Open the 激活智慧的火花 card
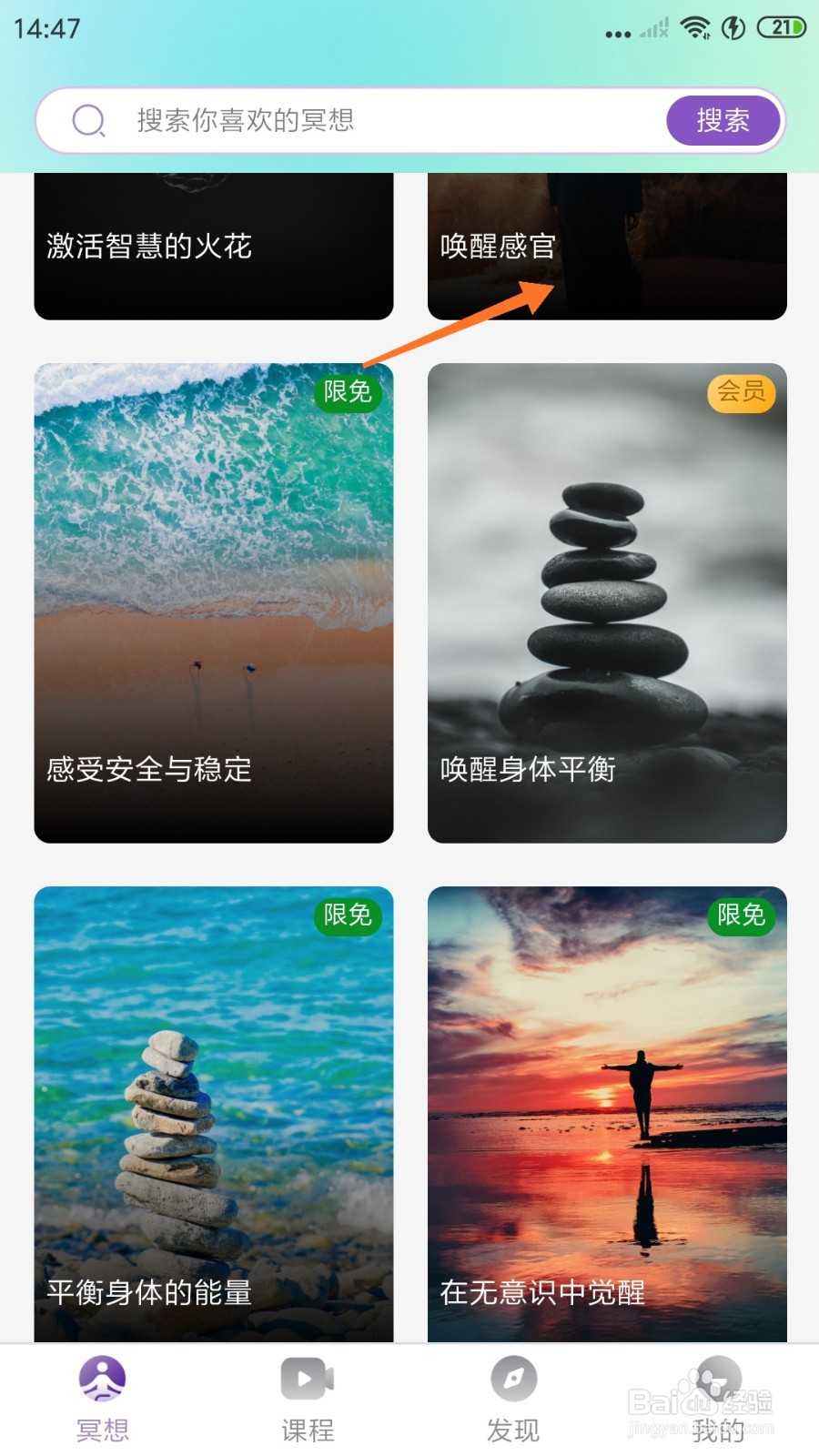The height and width of the screenshot is (1456, 819). pyautogui.click(x=214, y=246)
